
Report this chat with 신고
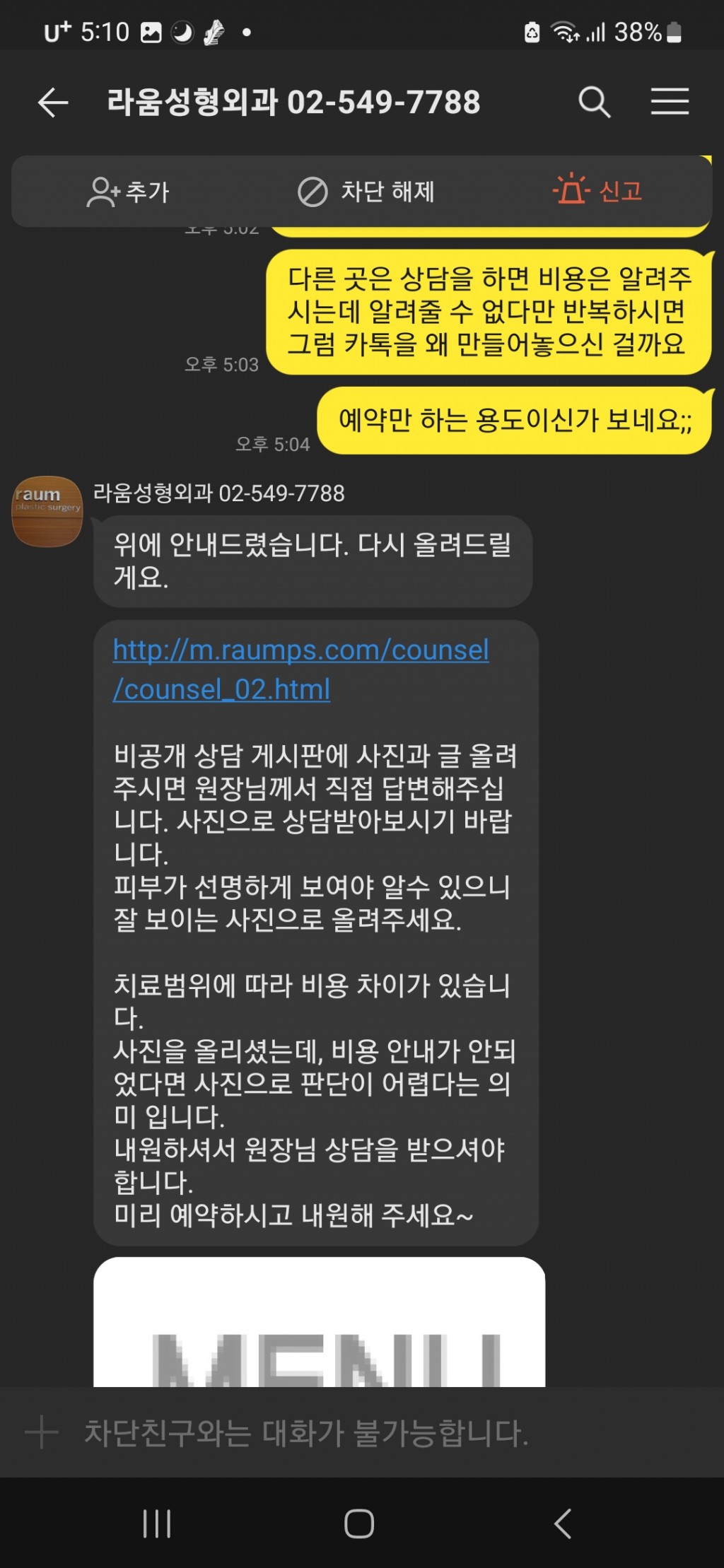[598, 191]
